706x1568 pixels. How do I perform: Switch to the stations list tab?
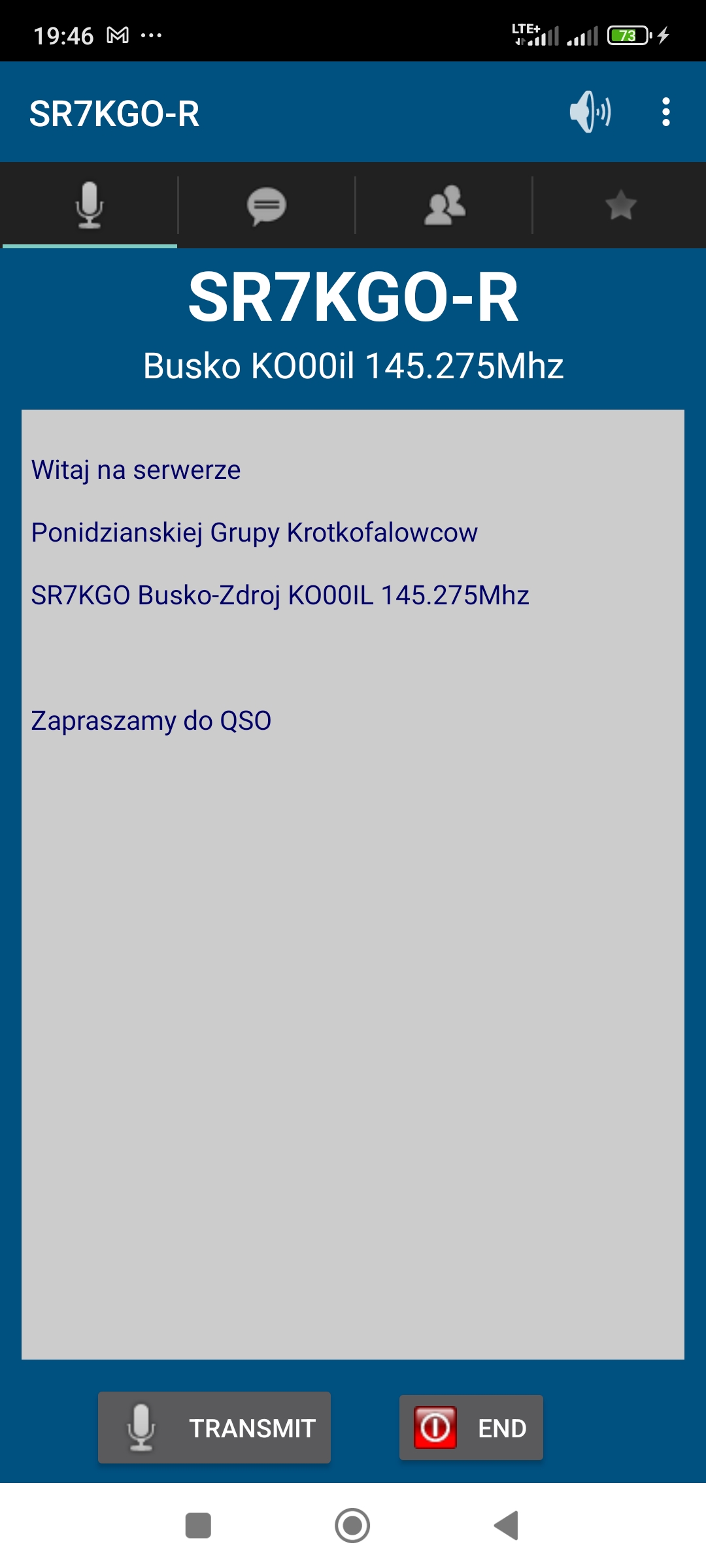coord(445,206)
